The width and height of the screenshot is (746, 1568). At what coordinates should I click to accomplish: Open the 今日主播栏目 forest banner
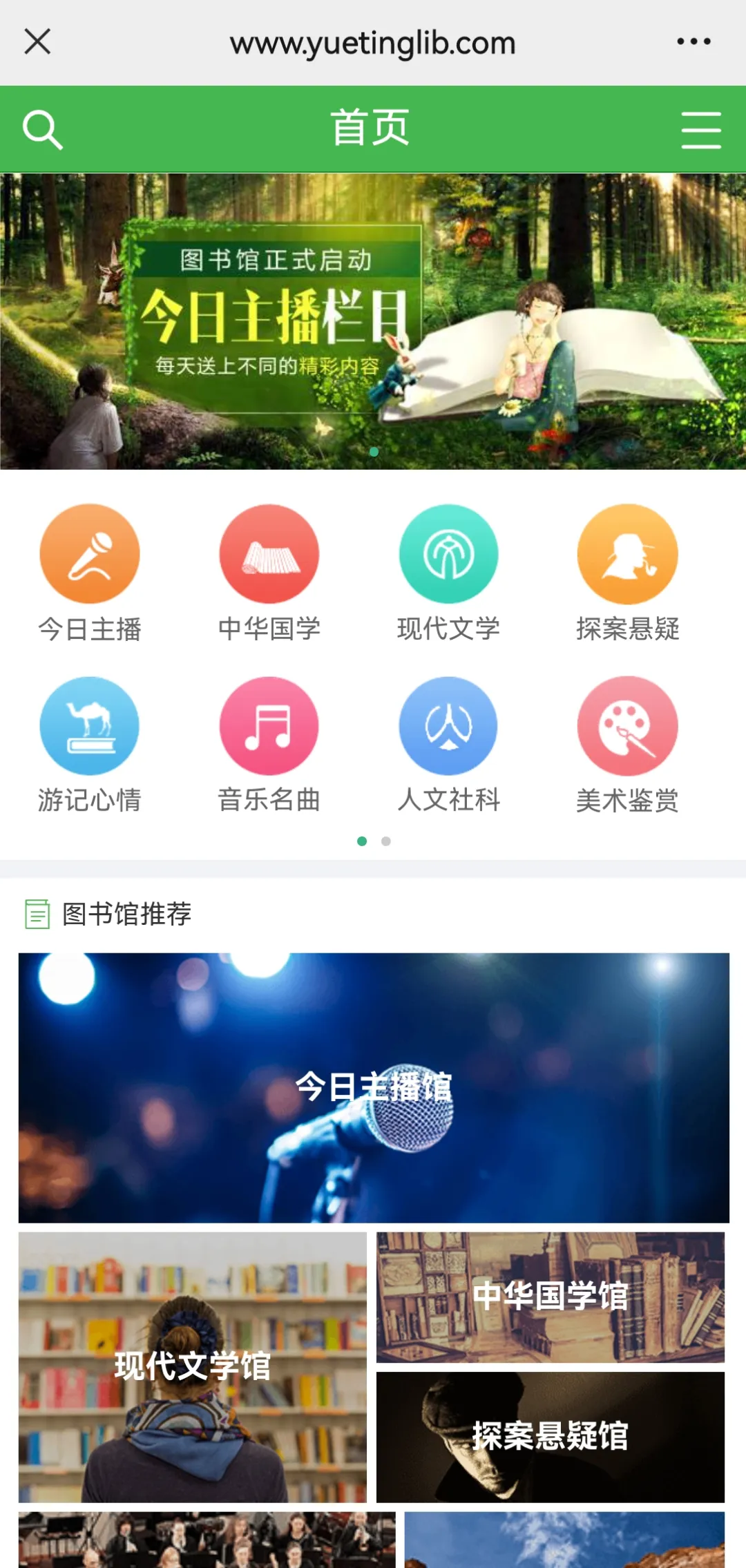point(373,321)
